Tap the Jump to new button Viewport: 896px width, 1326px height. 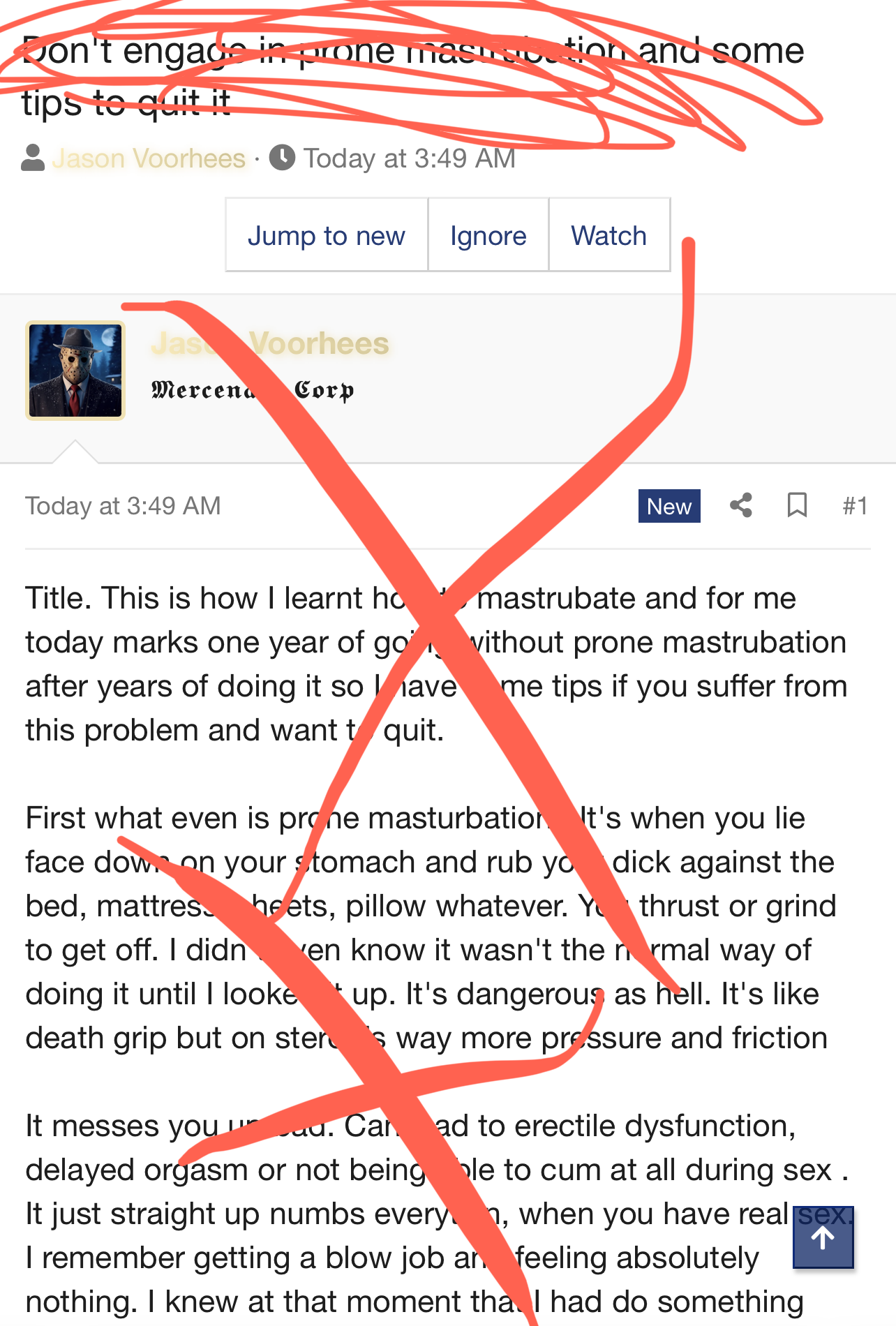(326, 235)
